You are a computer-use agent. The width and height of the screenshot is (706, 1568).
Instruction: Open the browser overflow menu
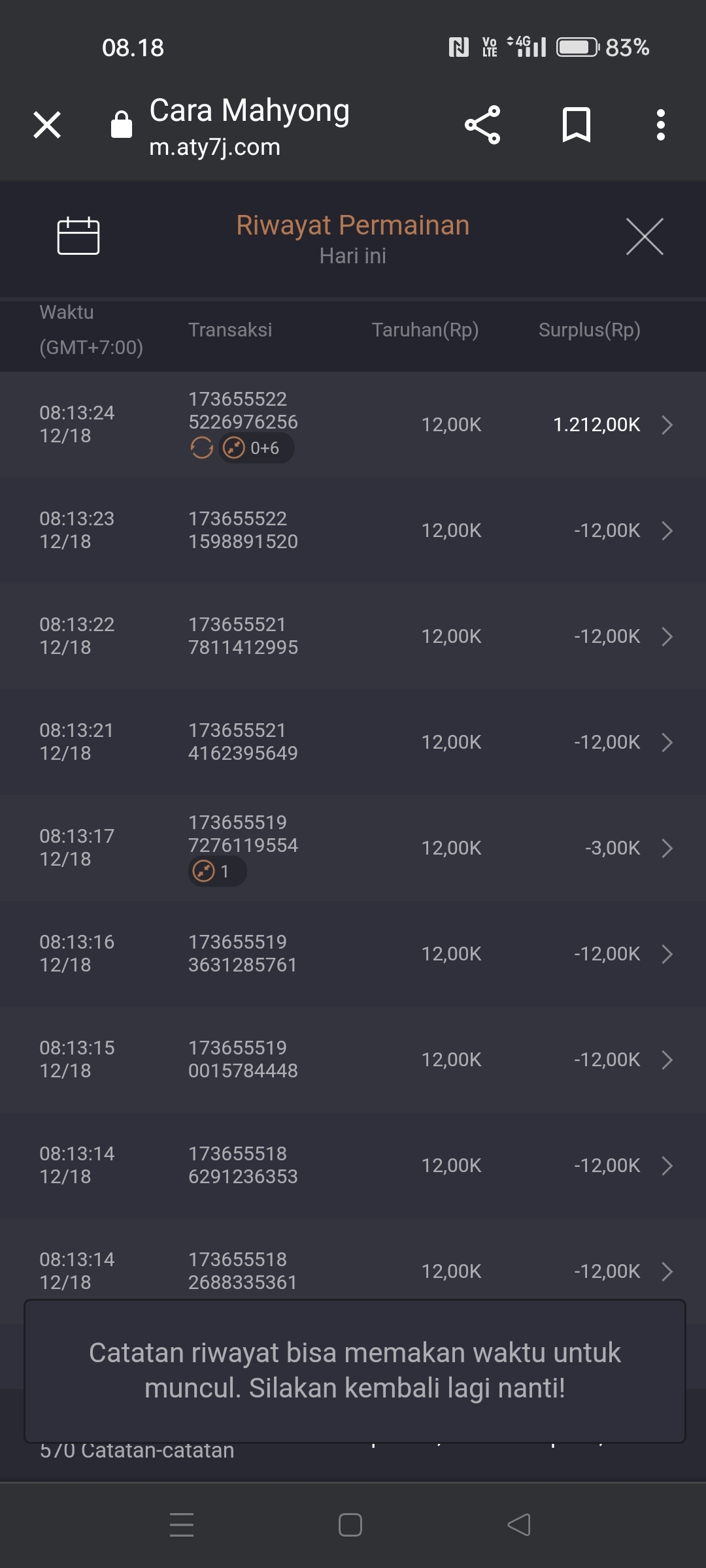click(660, 125)
